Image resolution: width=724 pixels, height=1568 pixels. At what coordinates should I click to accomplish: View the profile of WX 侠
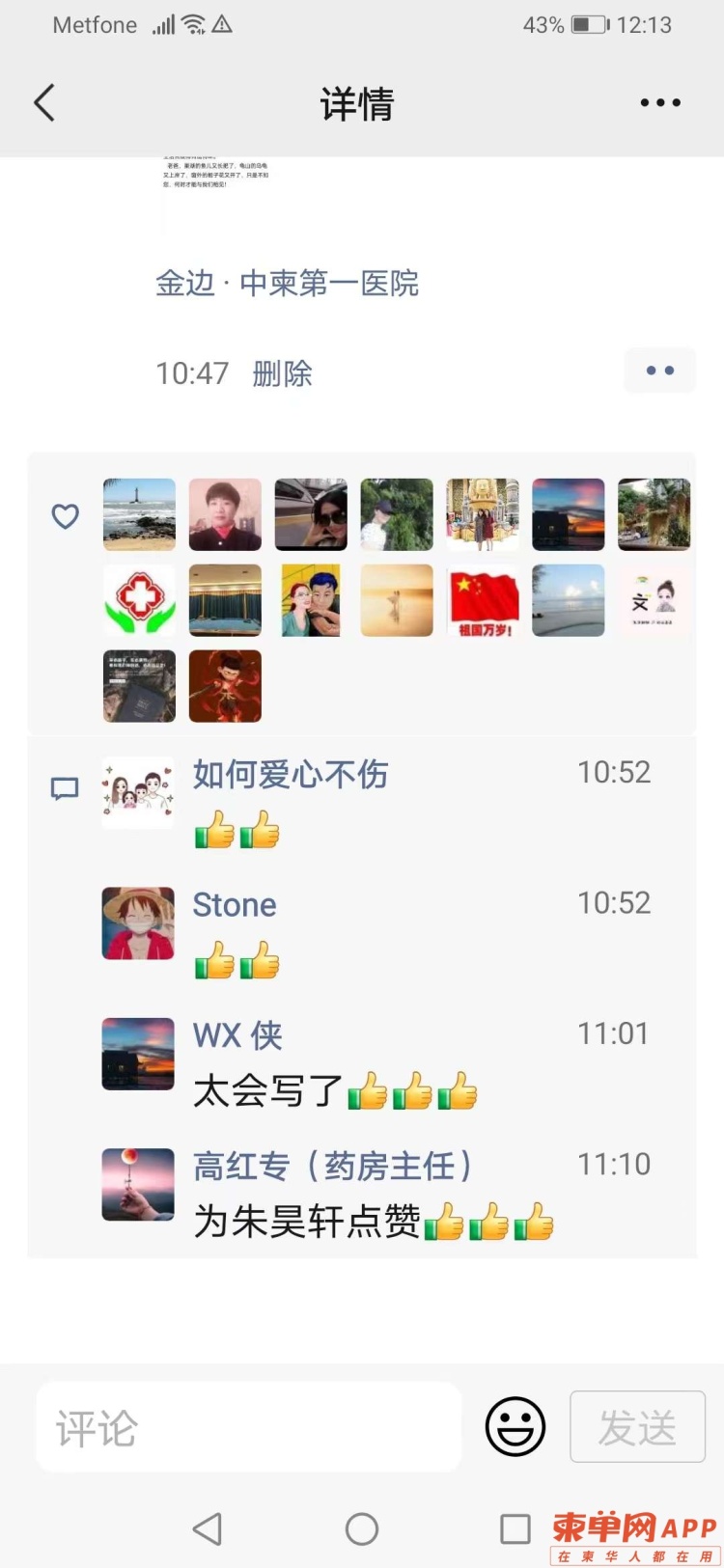pyautogui.click(x=237, y=1035)
